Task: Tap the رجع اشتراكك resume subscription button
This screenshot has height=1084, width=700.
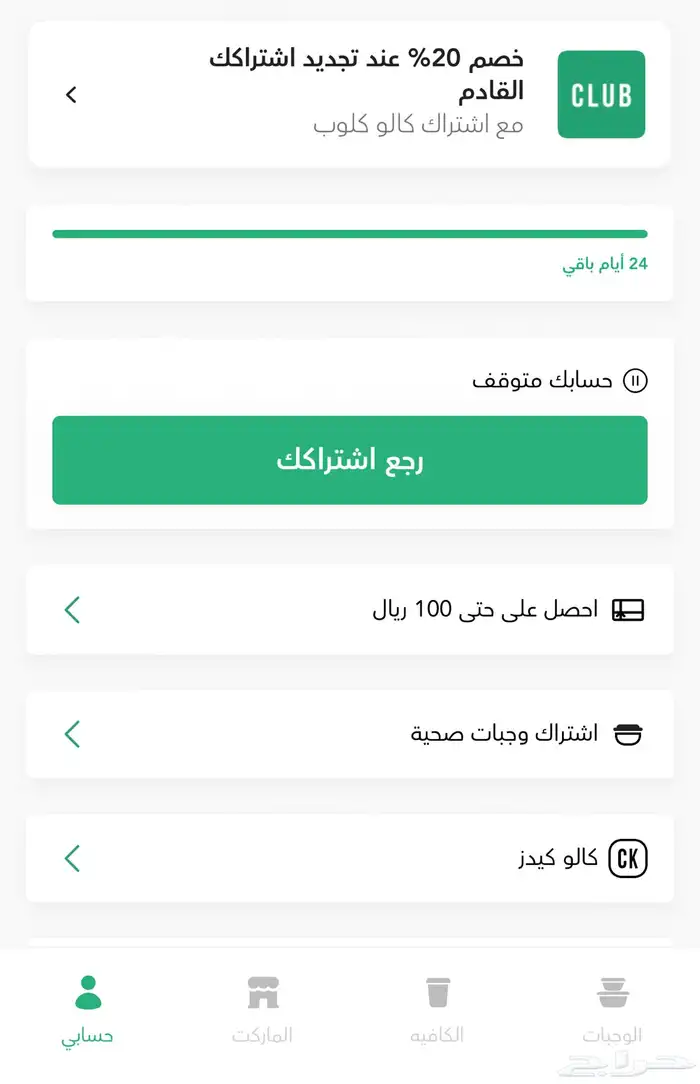Action: point(349,460)
